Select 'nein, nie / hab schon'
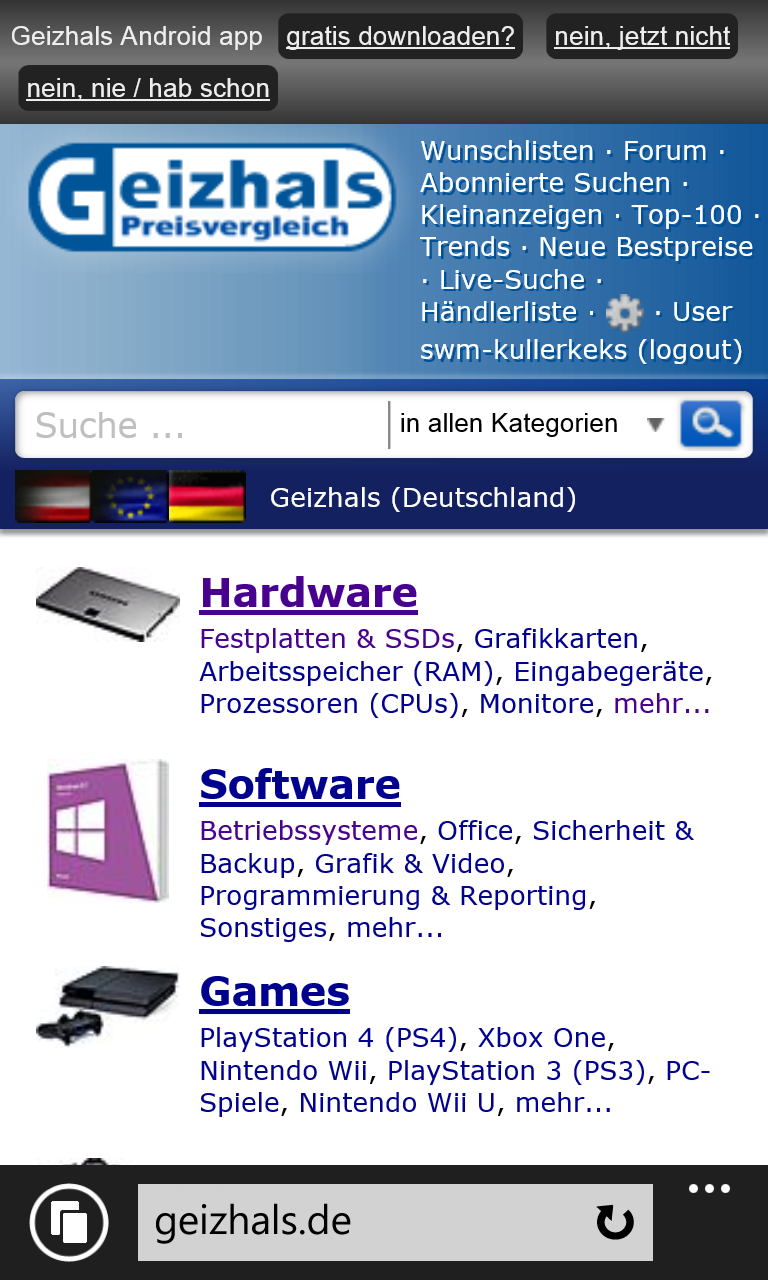Screen dimensions: 768x1280 click(148, 89)
